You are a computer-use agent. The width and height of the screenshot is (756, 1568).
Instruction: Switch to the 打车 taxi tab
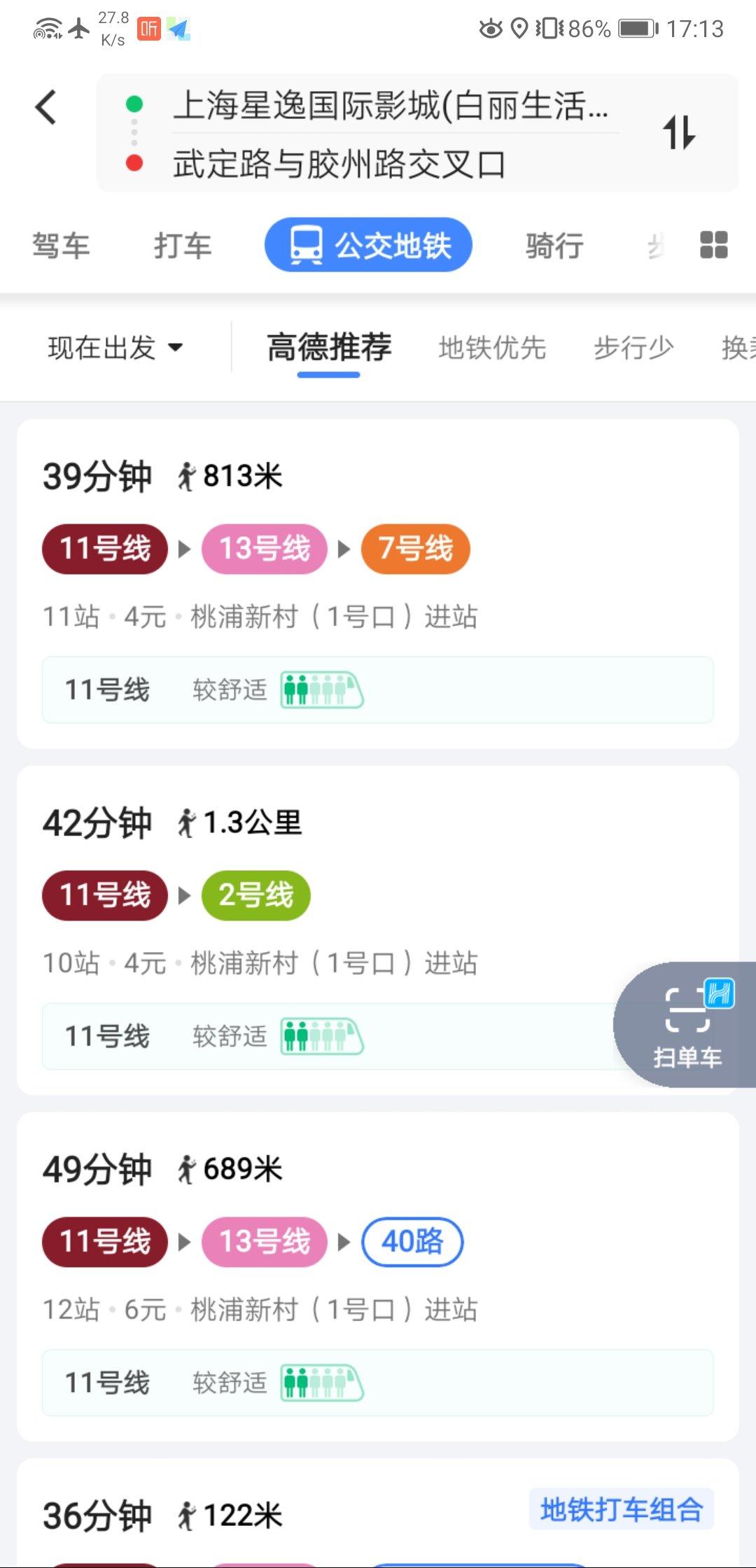point(183,246)
